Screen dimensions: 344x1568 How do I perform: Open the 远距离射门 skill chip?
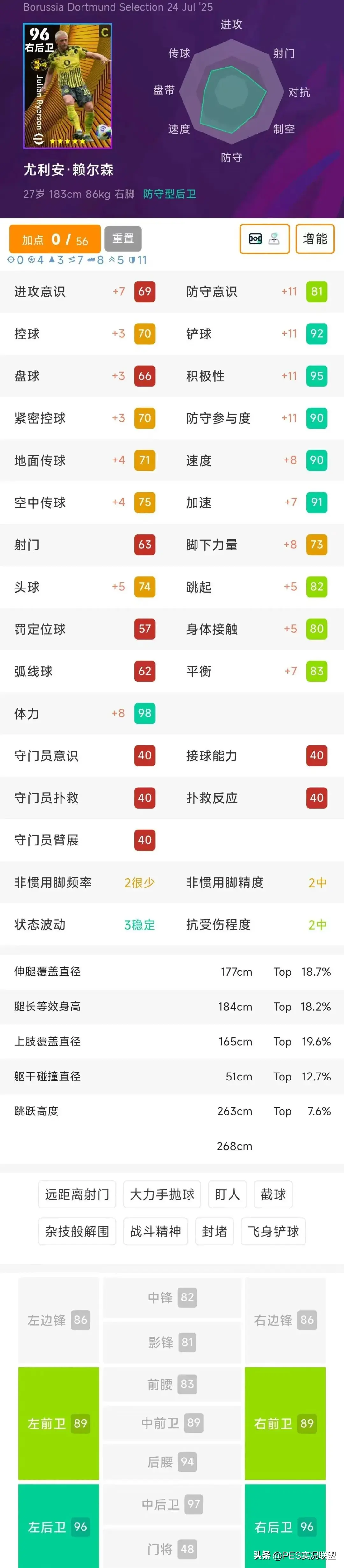(77, 1194)
